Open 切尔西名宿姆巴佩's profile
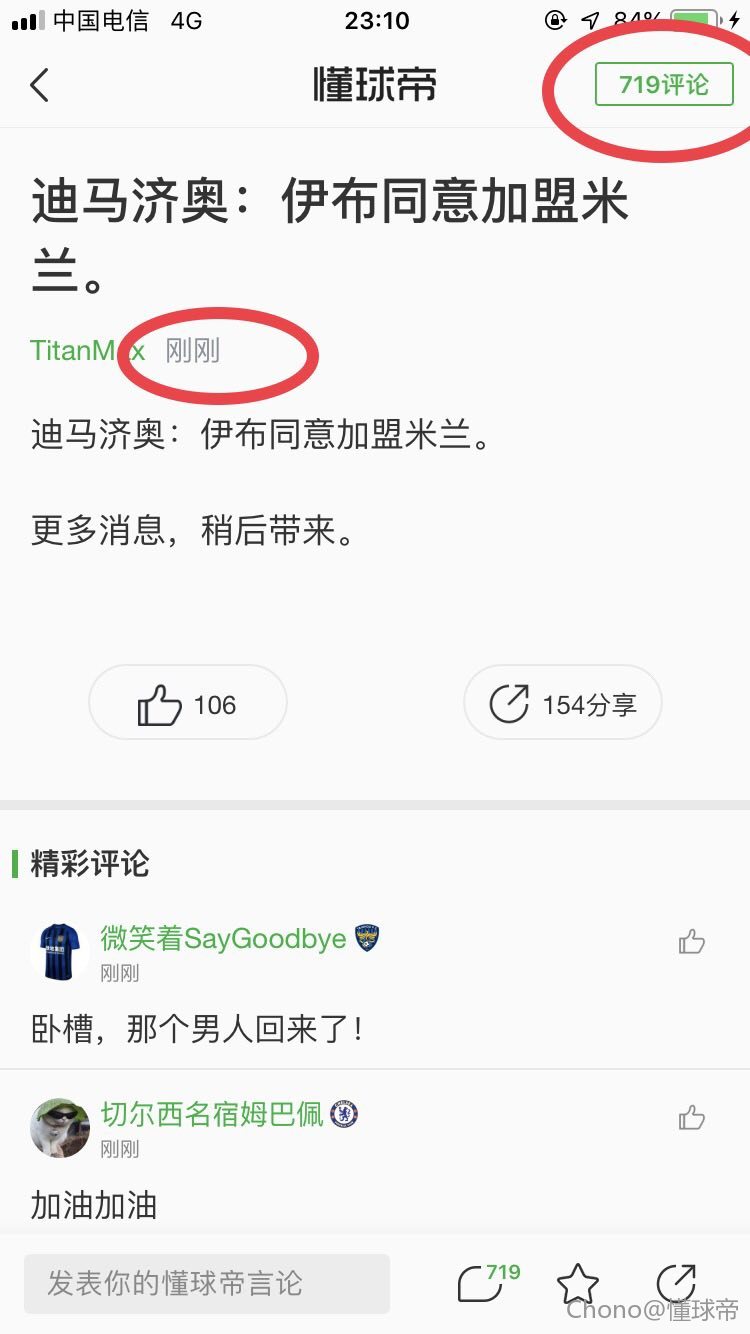The height and width of the screenshot is (1334, 750). [x=212, y=1114]
